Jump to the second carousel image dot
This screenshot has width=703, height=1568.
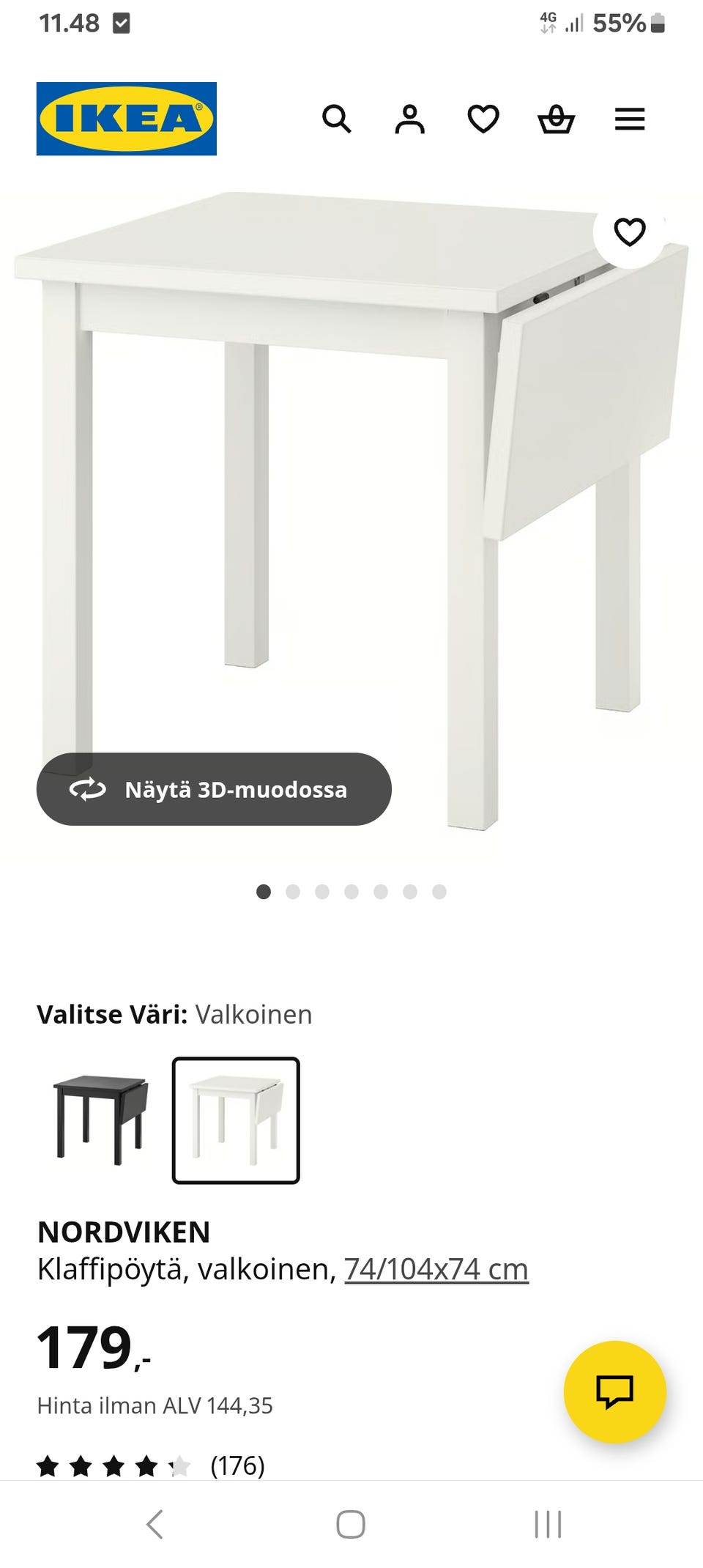click(294, 892)
